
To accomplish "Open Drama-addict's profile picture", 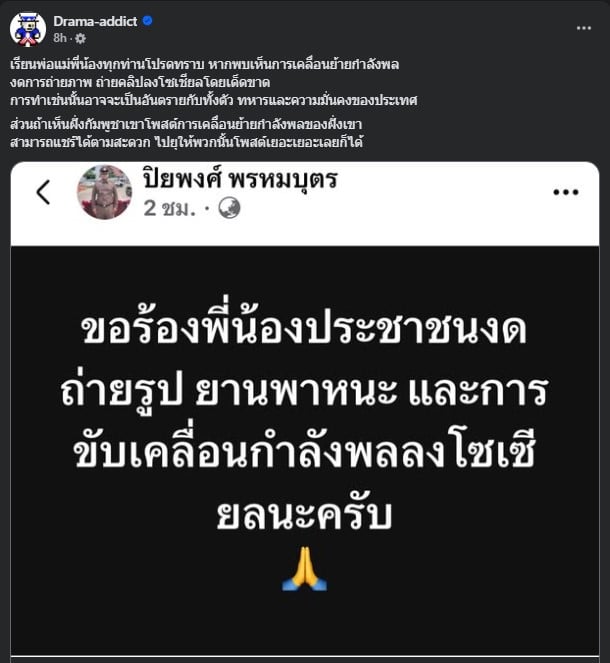I will coord(28,28).
